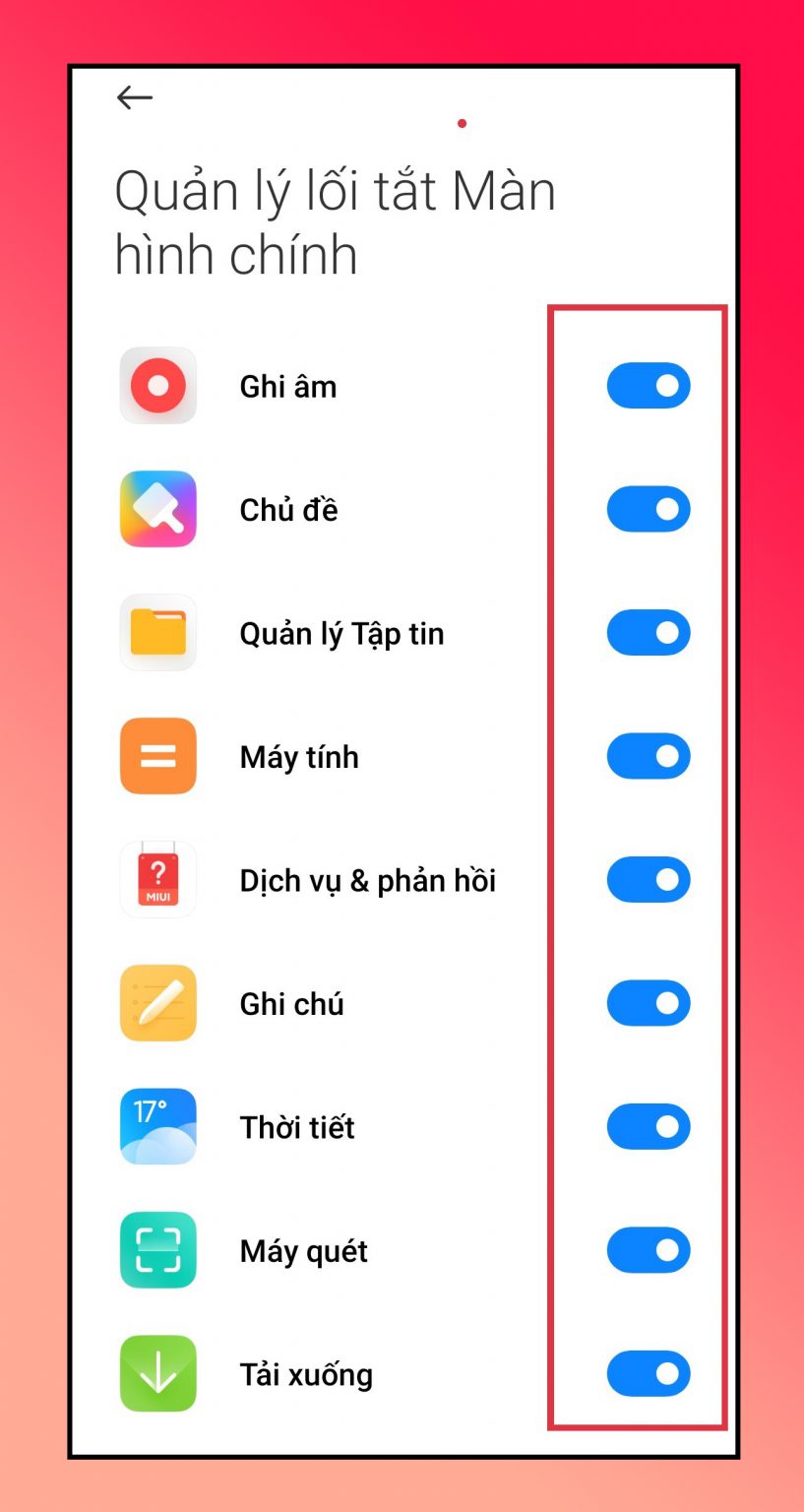Toggle the Quản lý Tập tin switch
The width and height of the screenshot is (804, 1512).
(x=648, y=633)
